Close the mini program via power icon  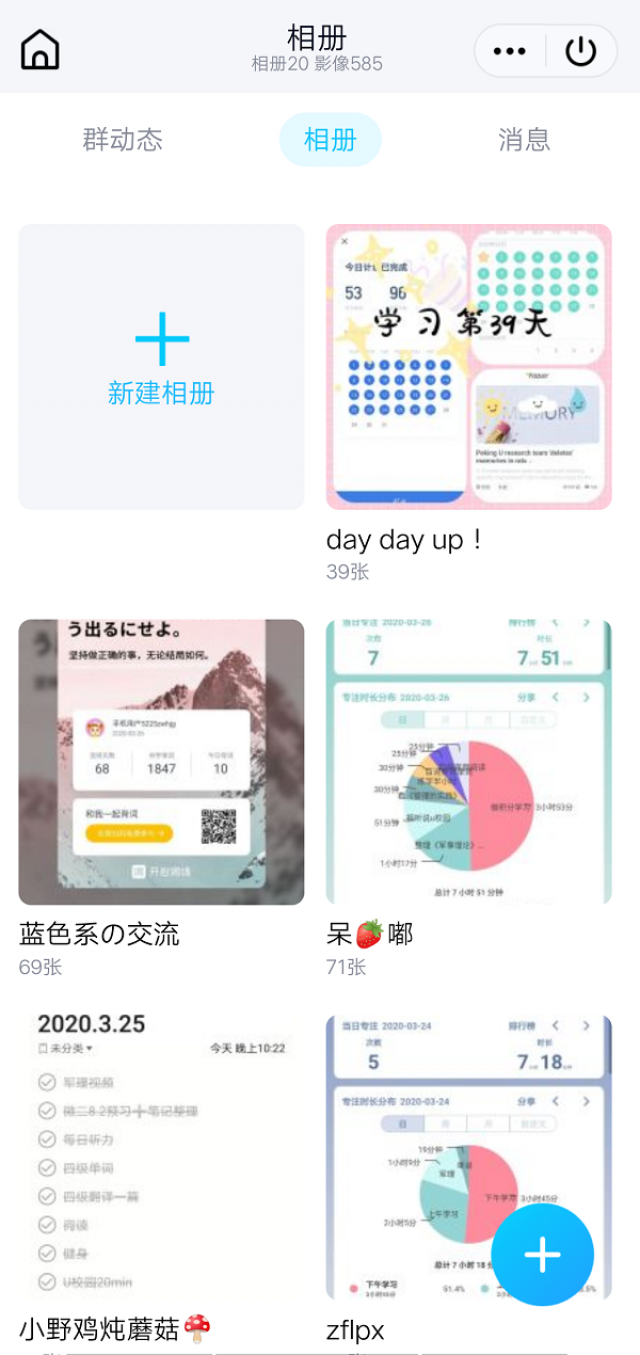tap(581, 51)
